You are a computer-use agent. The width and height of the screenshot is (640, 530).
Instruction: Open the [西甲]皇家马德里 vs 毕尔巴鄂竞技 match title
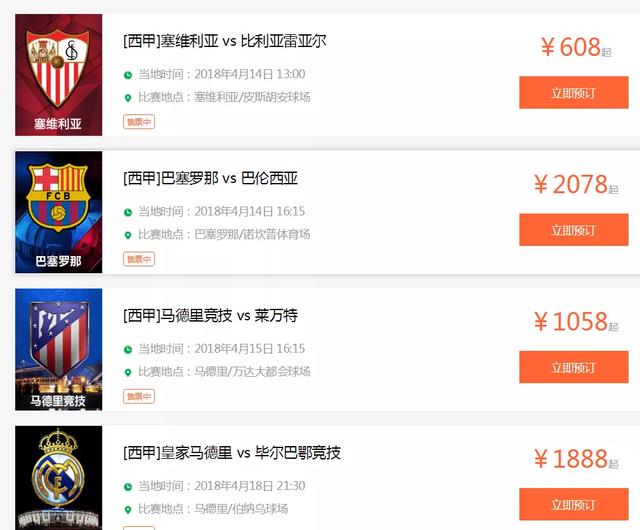232,453
